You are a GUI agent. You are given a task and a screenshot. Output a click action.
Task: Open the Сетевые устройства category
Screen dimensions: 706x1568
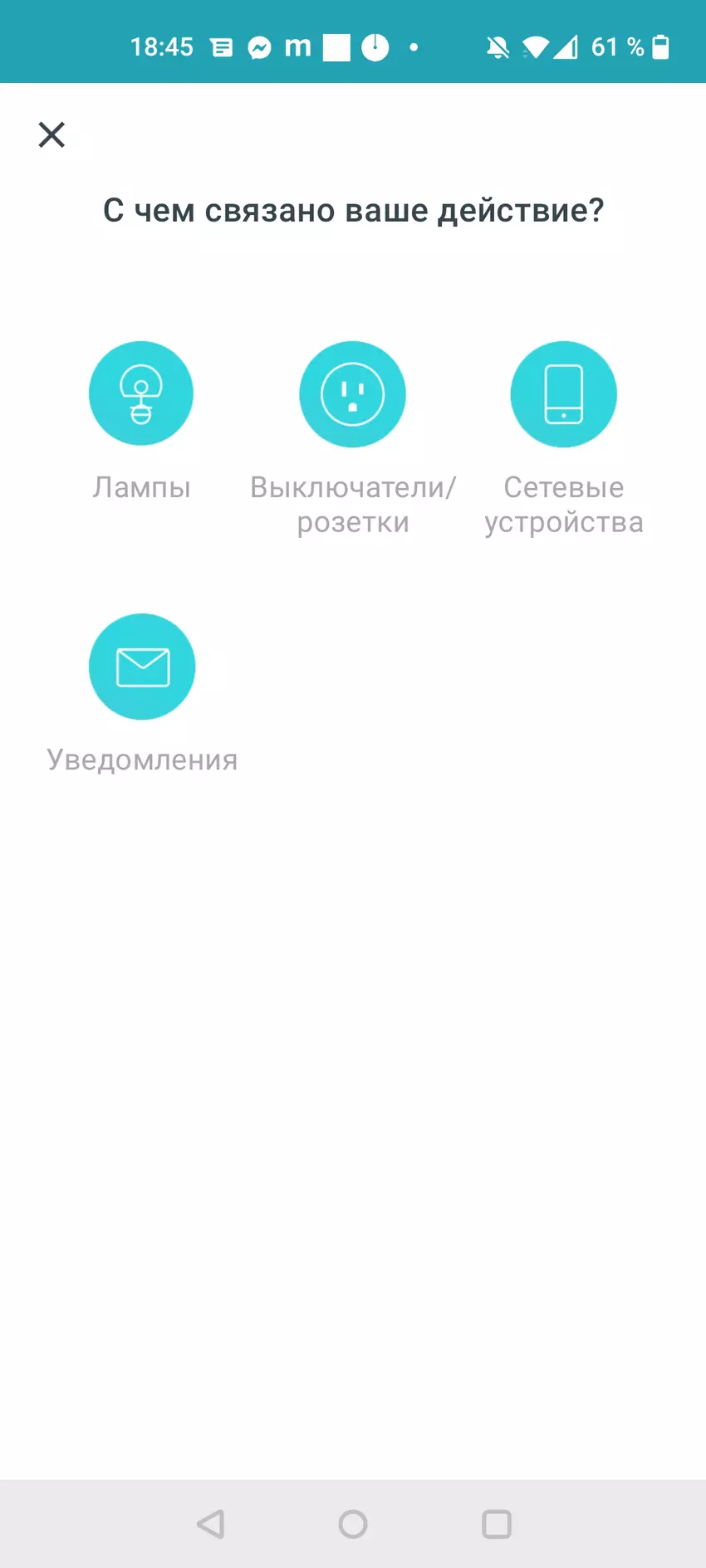pos(564,394)
